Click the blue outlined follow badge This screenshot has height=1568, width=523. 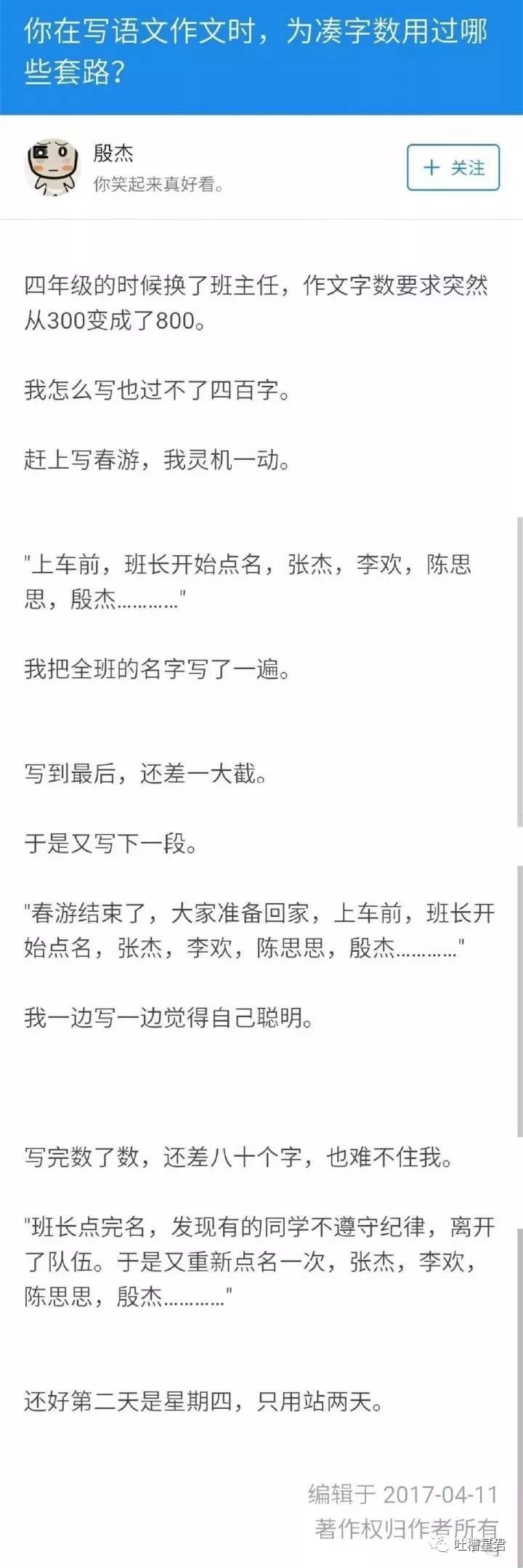point(452,167)
